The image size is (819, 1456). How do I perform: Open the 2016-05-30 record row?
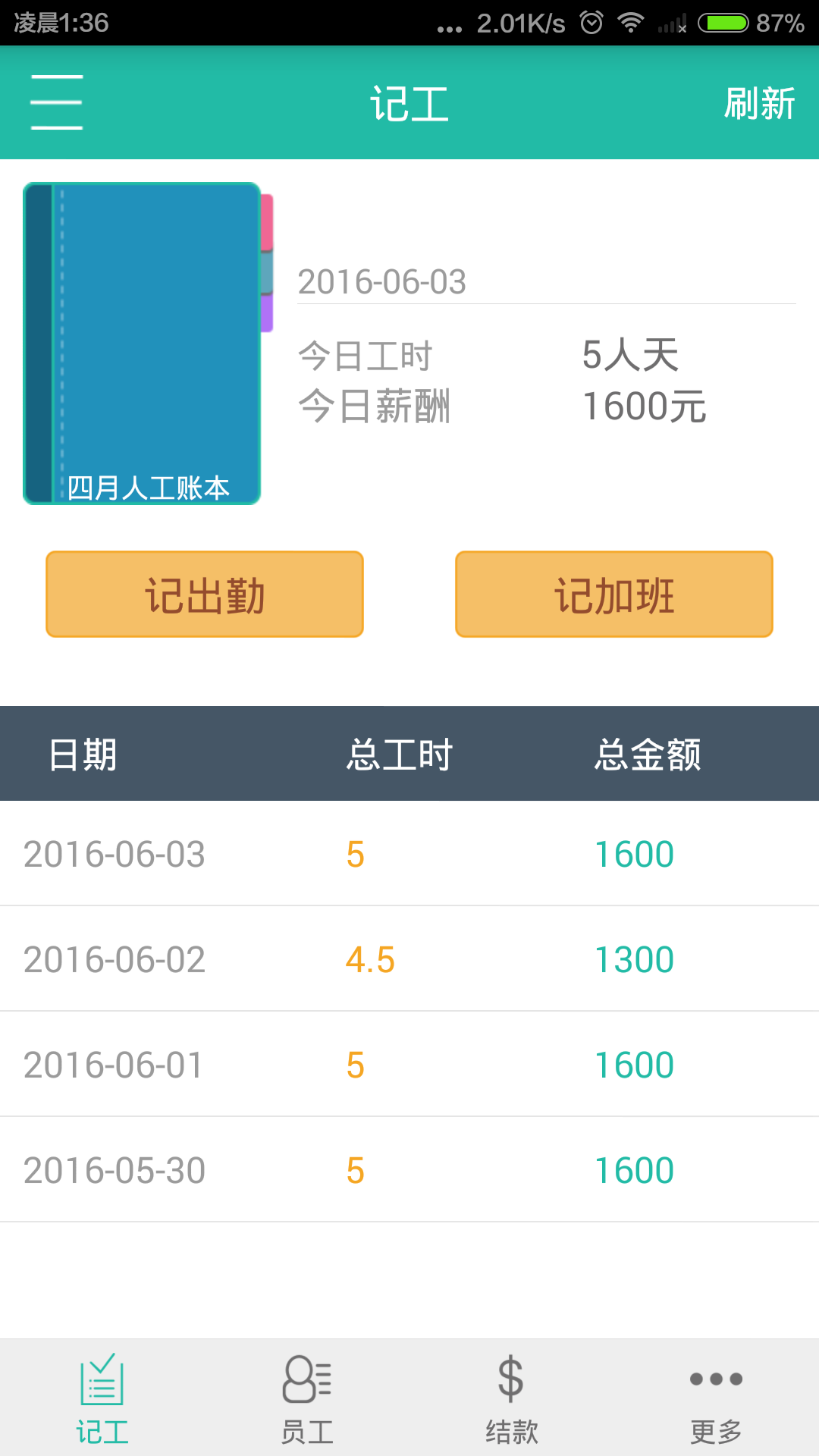tap(409, 1170)
